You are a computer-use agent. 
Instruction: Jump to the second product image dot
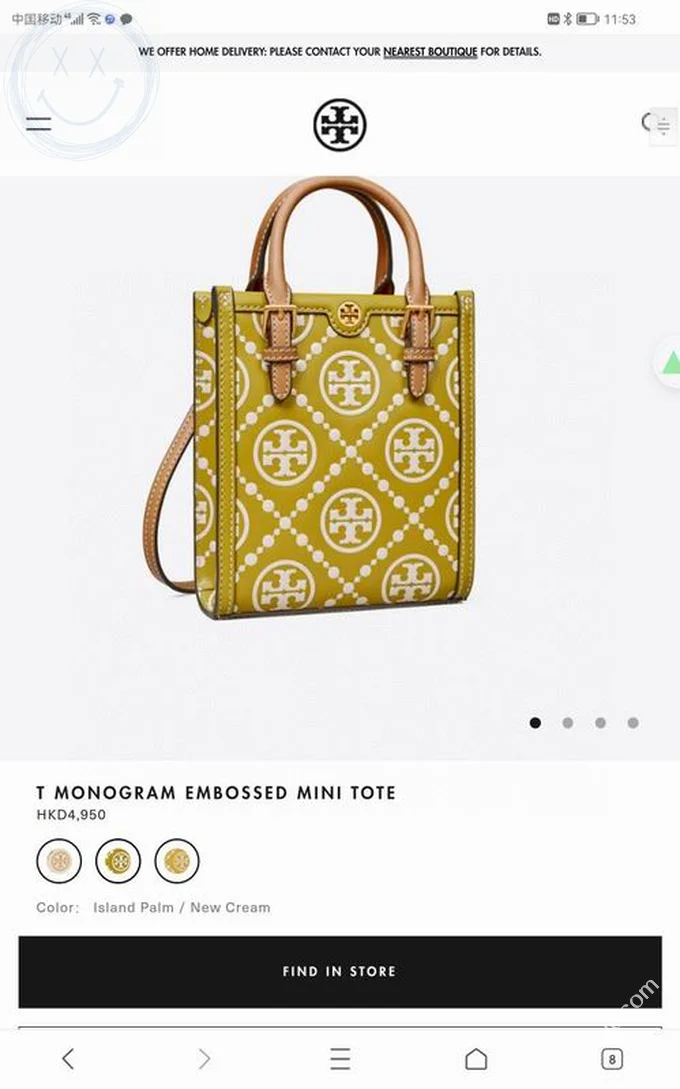[x=568, y=723]
